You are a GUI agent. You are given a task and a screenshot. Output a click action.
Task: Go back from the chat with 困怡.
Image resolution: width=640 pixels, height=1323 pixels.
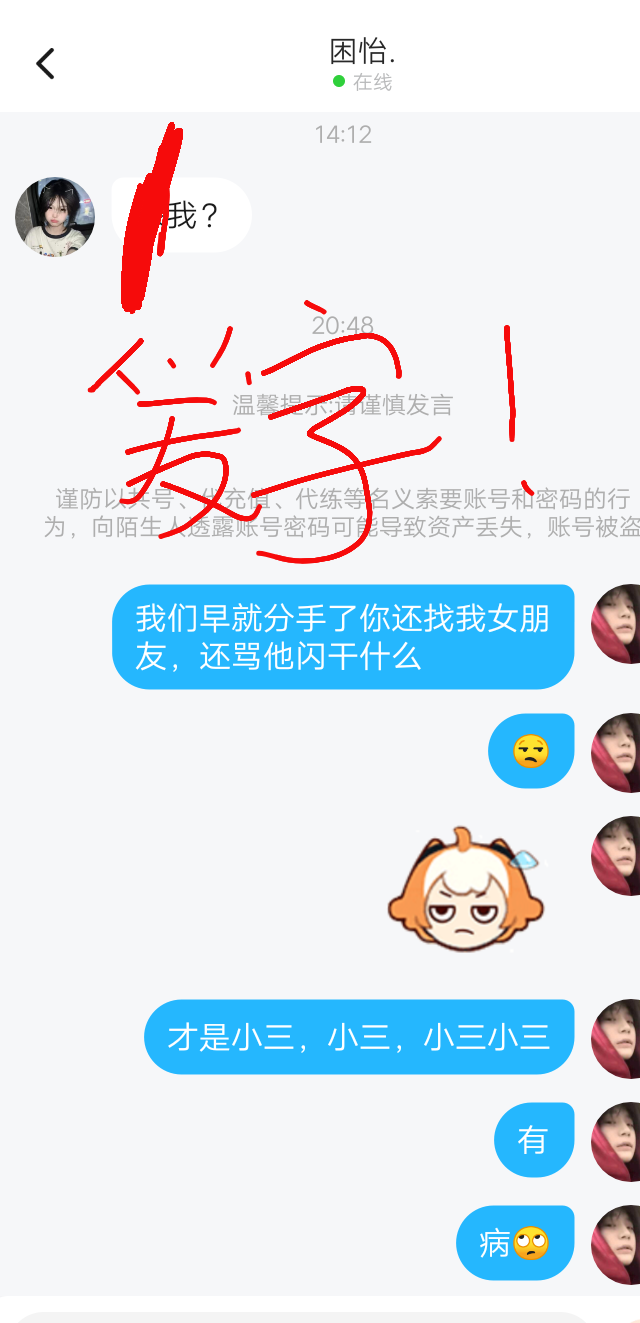point(45,64)
